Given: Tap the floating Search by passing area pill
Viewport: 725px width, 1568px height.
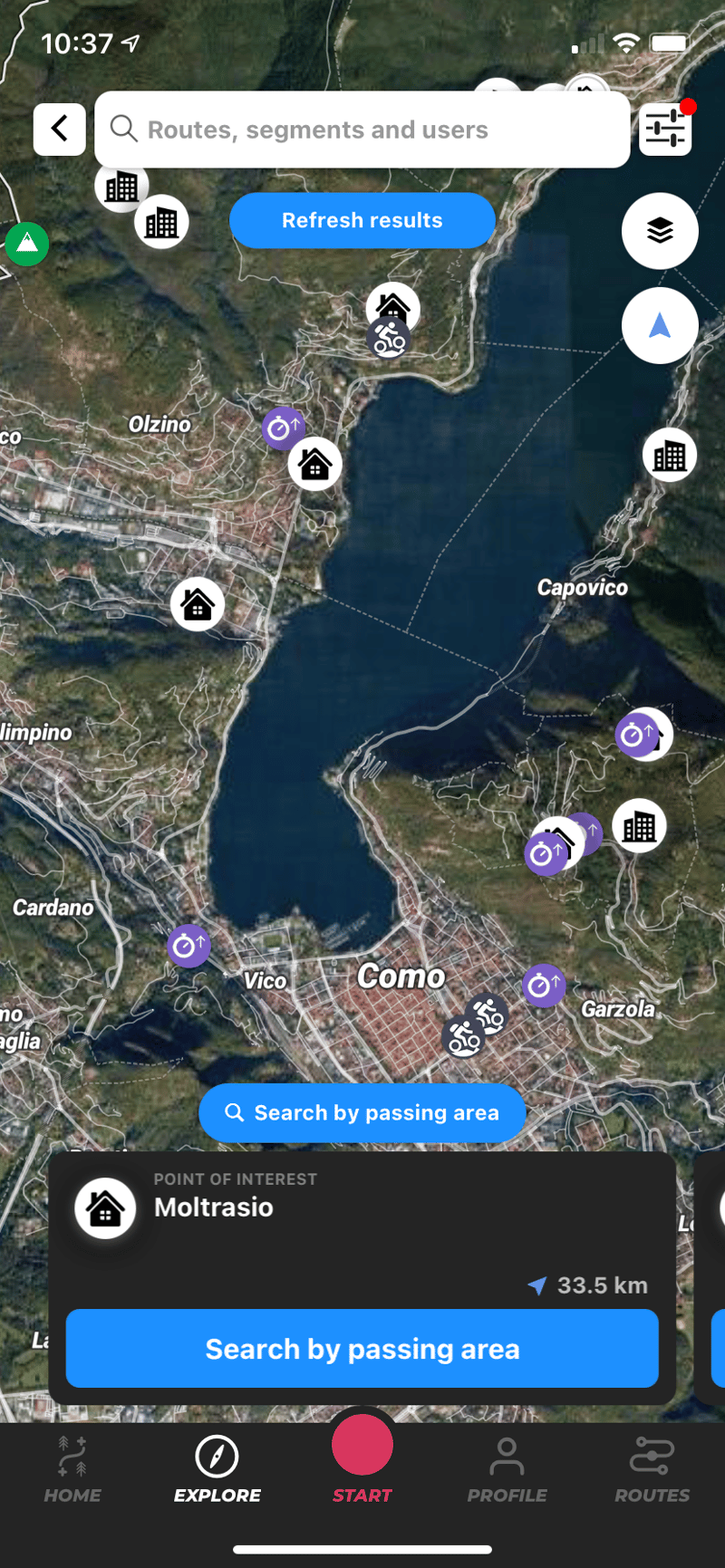Looking at the screenshot, I should [x=362, y=1112].
